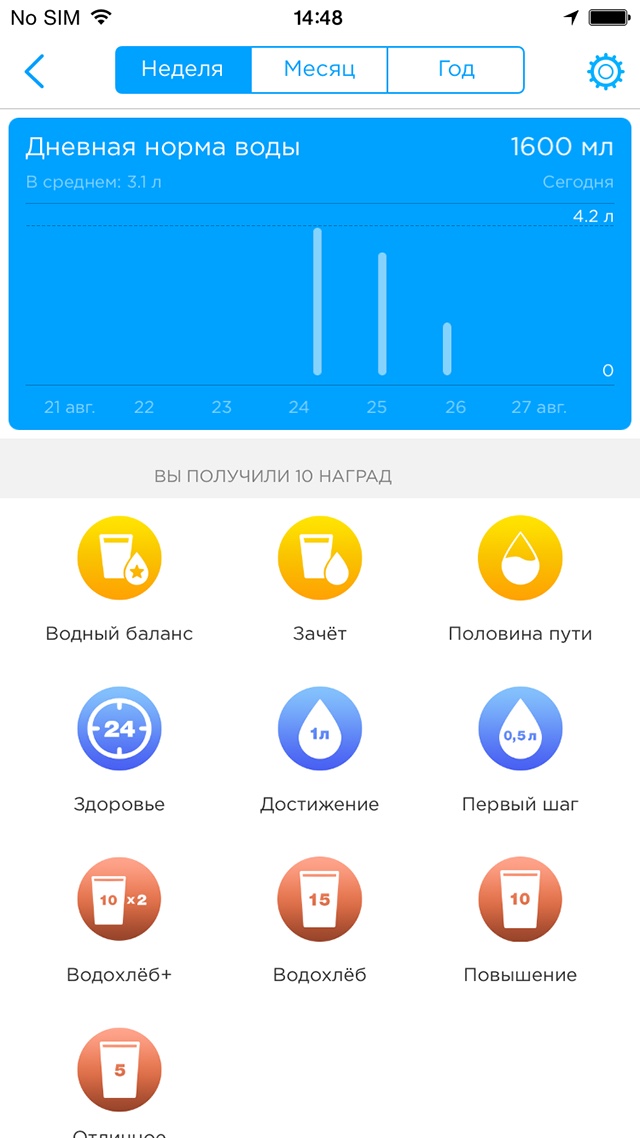
Task: Open the settings gear
Action: click(604, 71)
